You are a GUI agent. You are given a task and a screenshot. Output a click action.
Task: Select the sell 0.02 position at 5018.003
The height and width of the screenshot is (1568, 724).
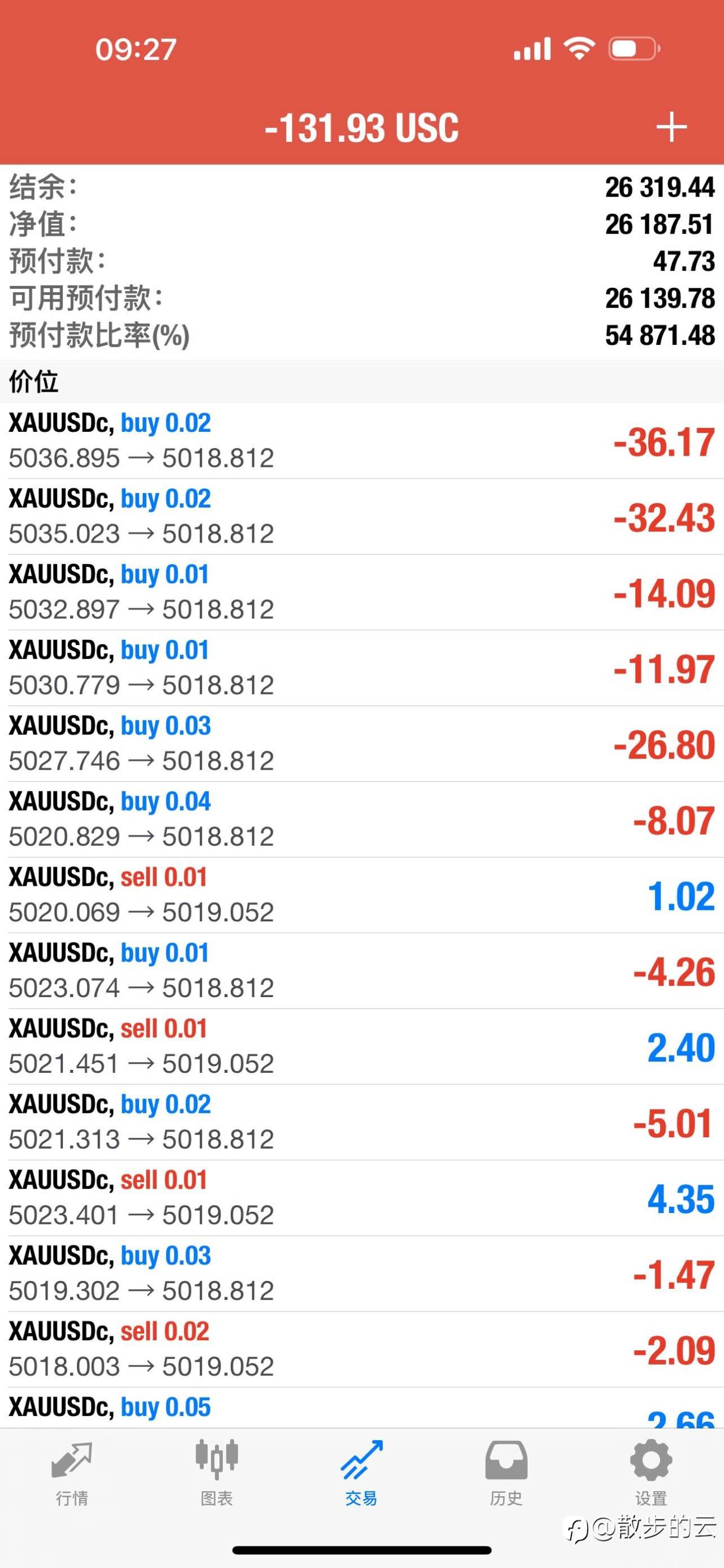click(361, 1349)
